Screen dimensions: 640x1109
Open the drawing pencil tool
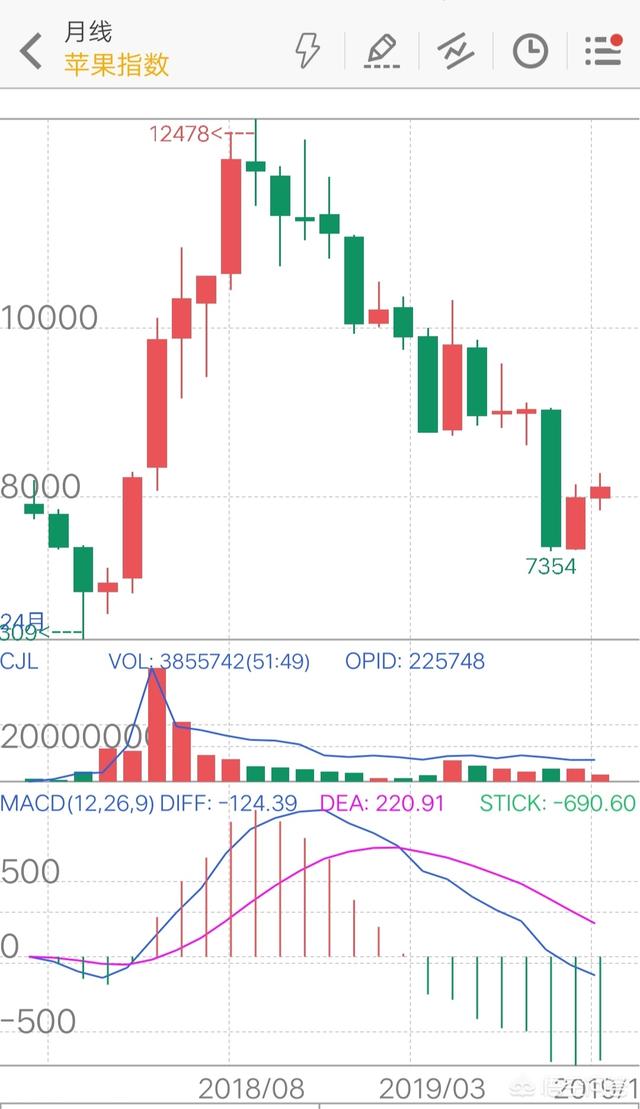click(x=381, y=50)
